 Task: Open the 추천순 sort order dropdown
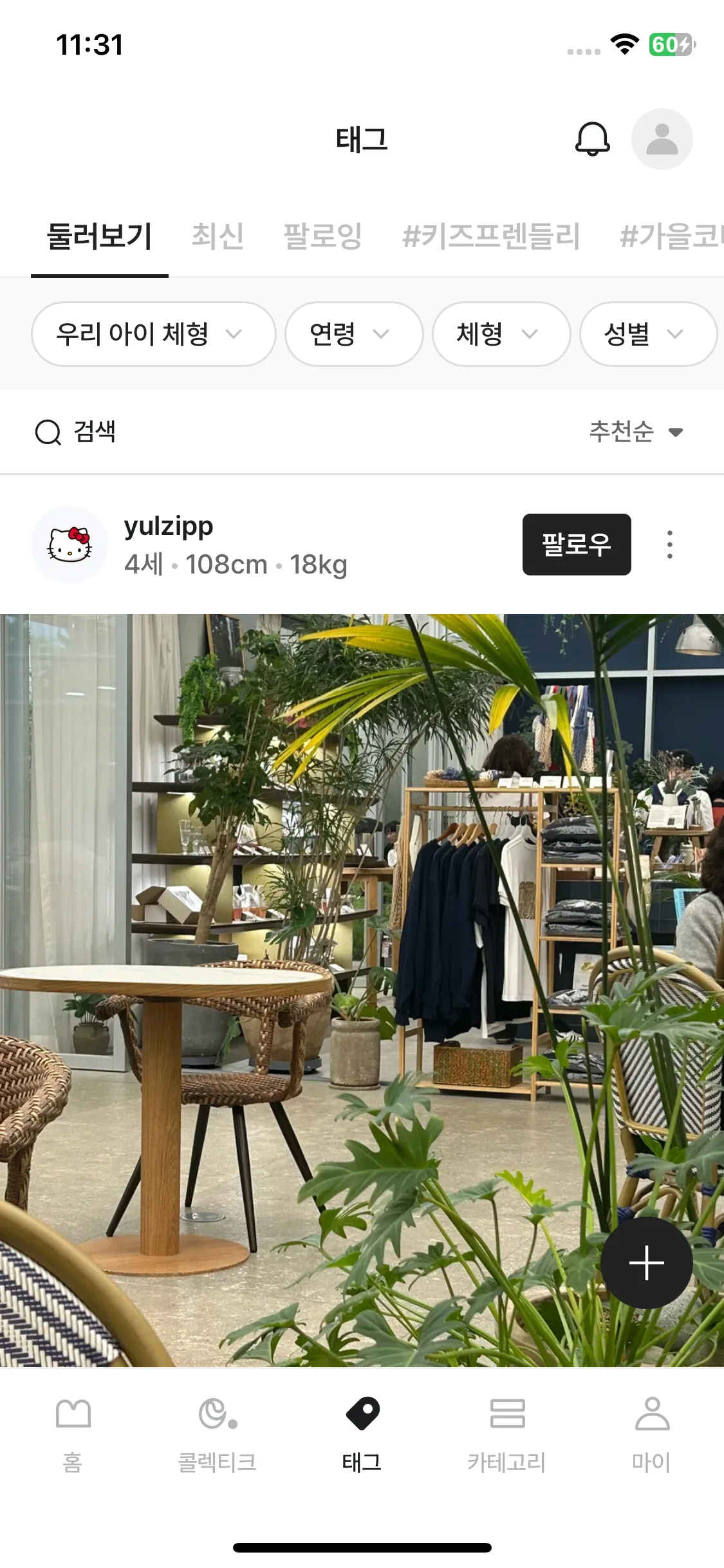point(635,432)
